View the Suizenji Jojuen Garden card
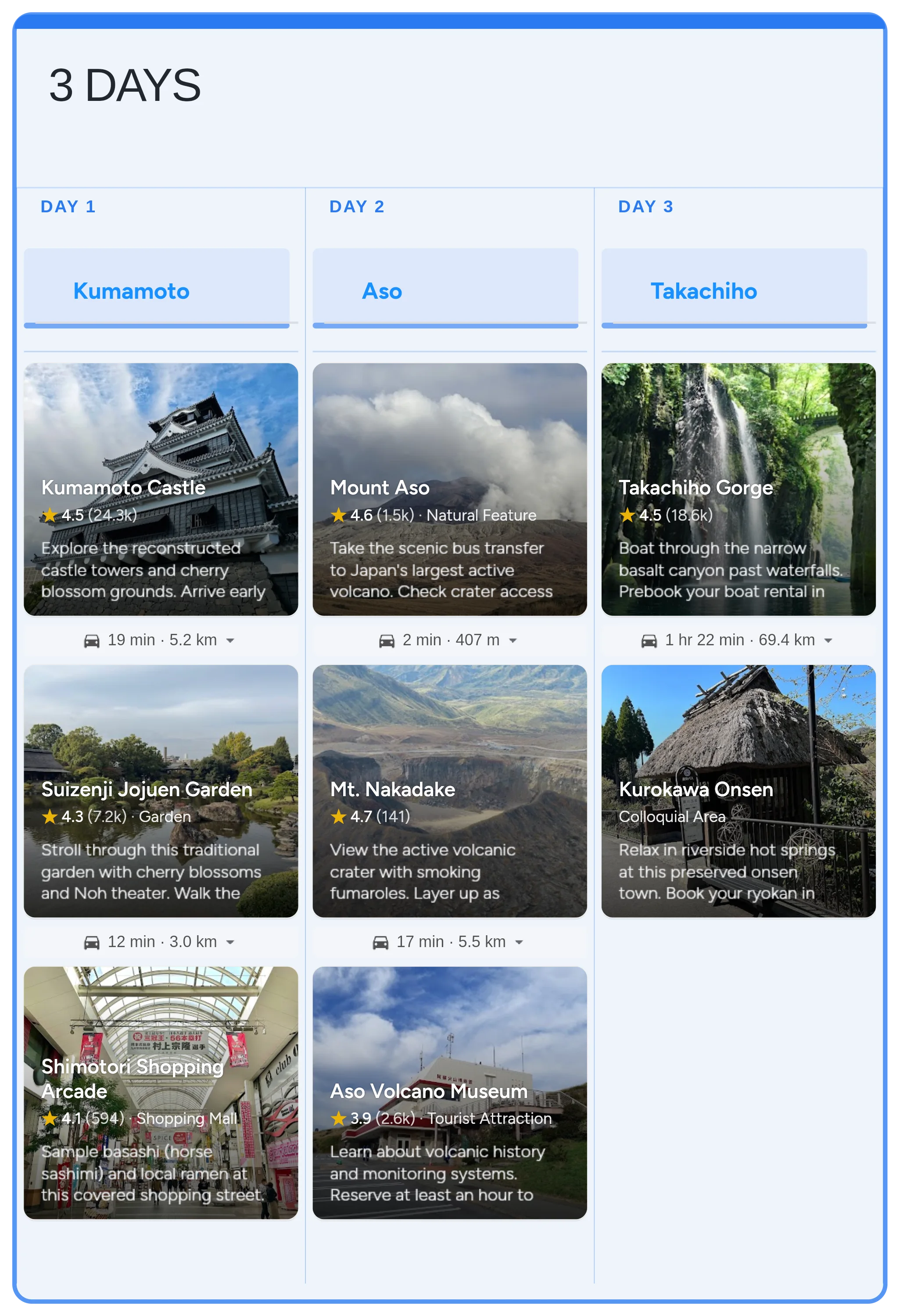 161,790
